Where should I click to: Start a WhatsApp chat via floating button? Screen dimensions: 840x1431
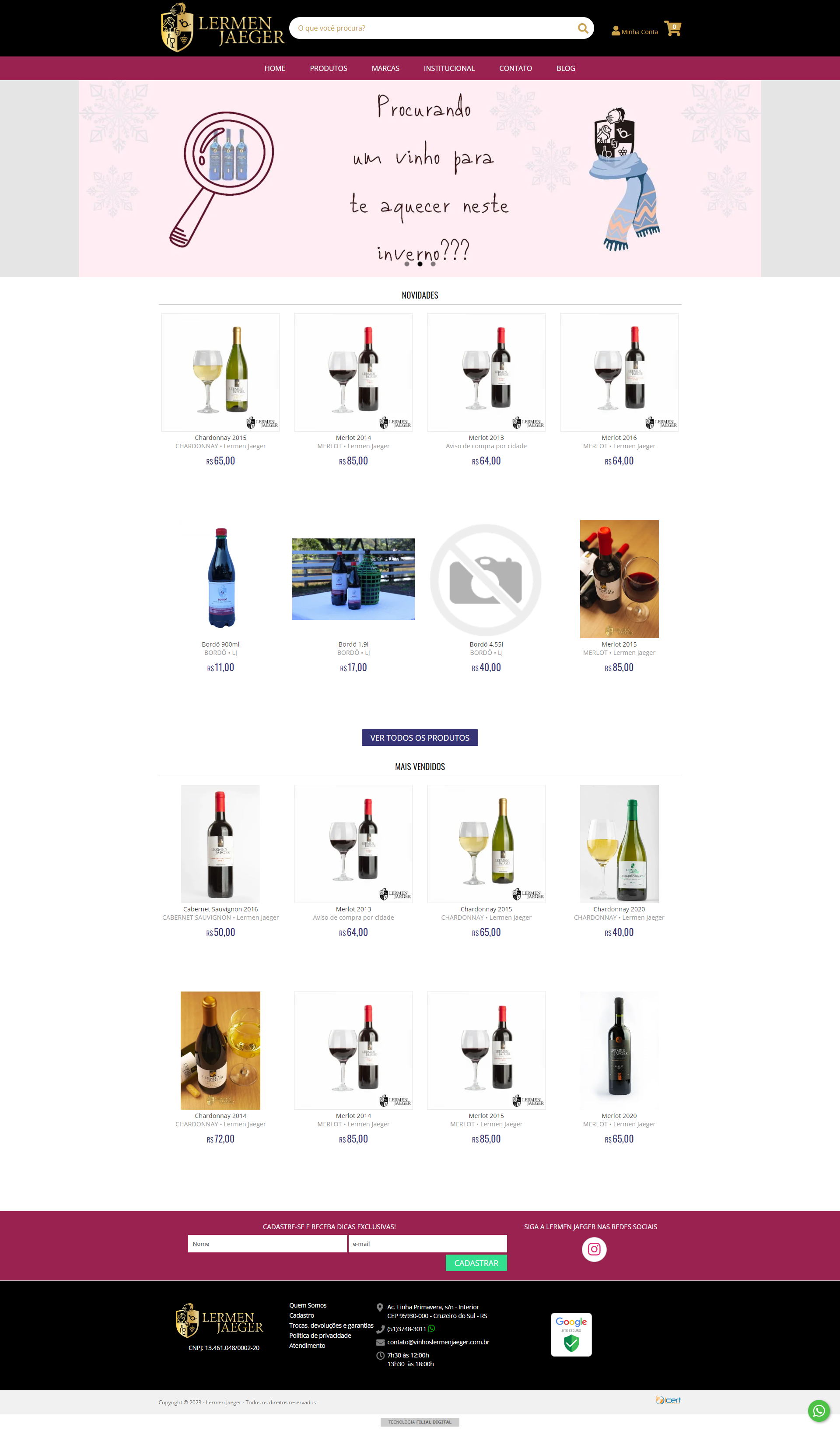click(819, 1410)
